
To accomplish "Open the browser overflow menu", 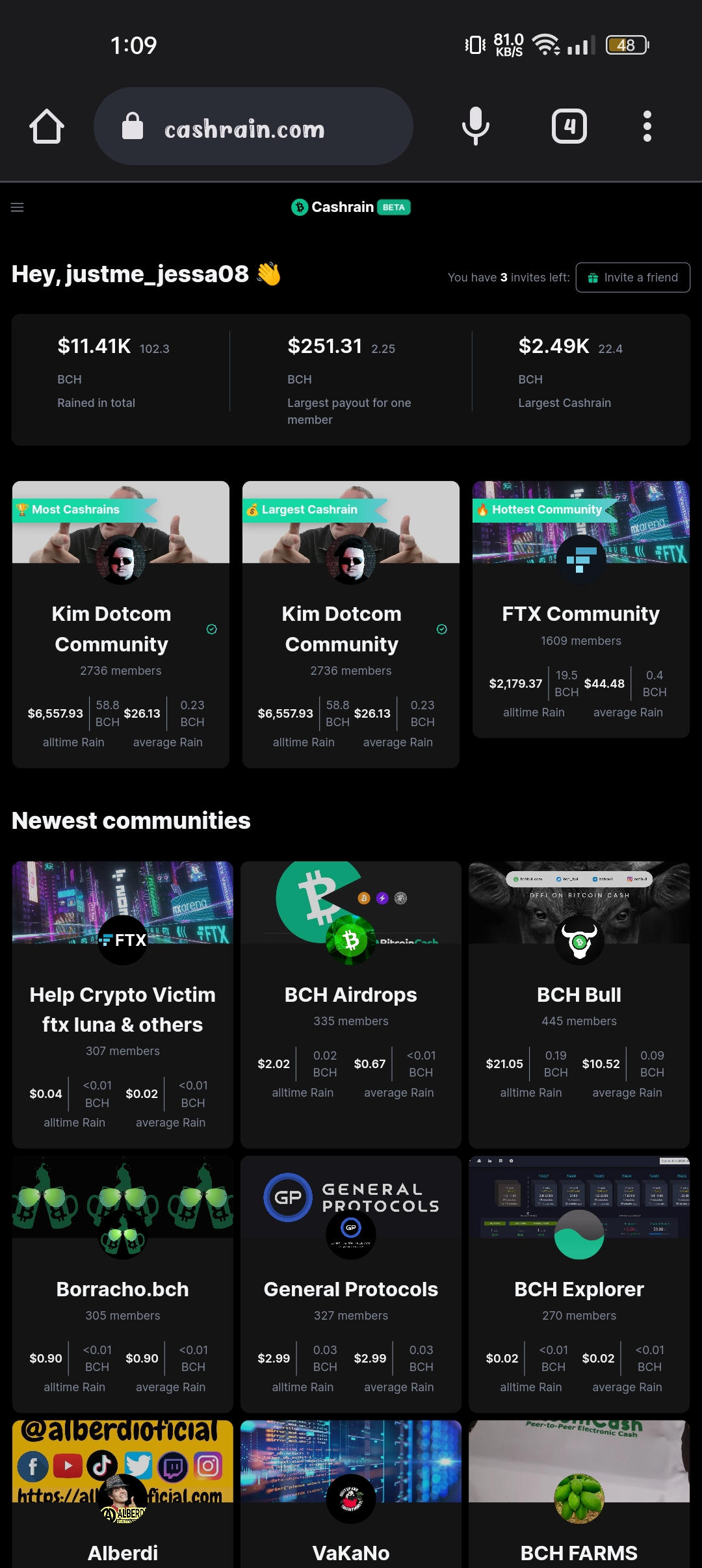I will 647,126.
